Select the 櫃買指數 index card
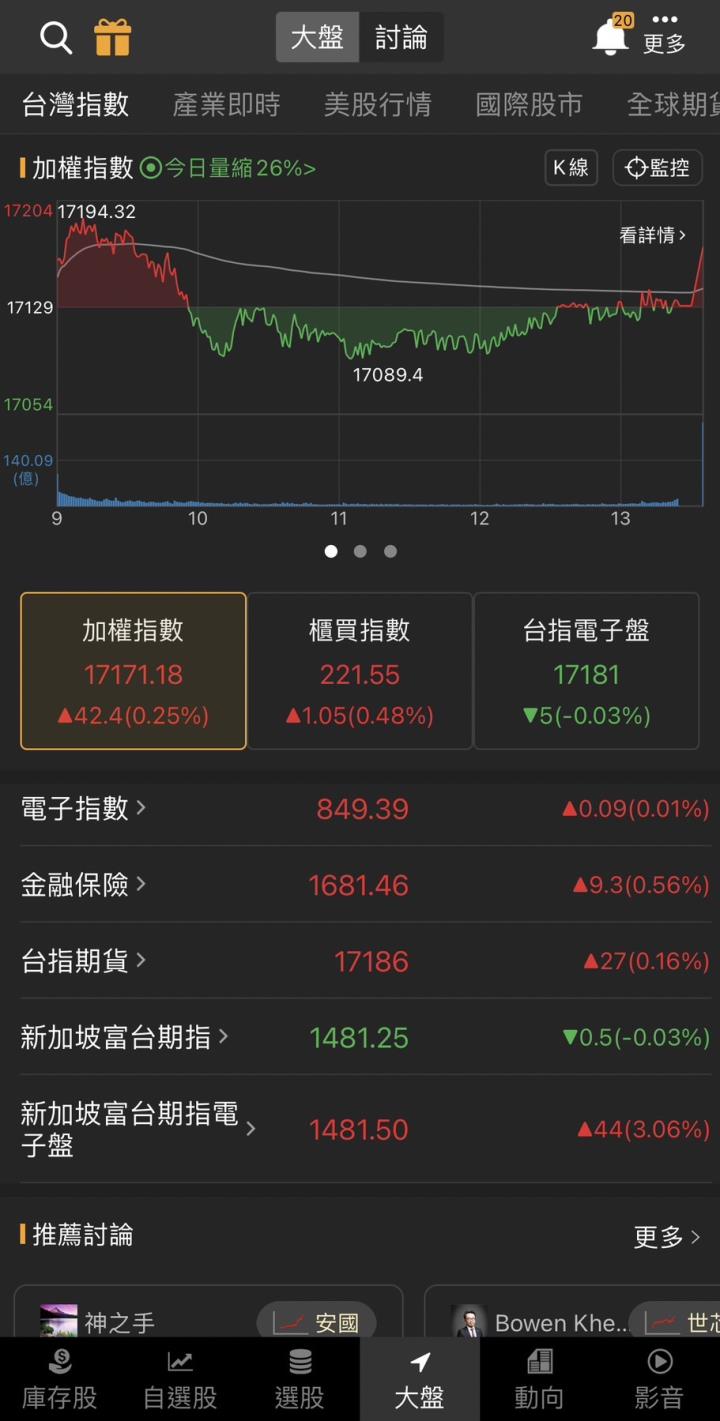Viewport: 720px width, 1421px height. tap(359, 670)
